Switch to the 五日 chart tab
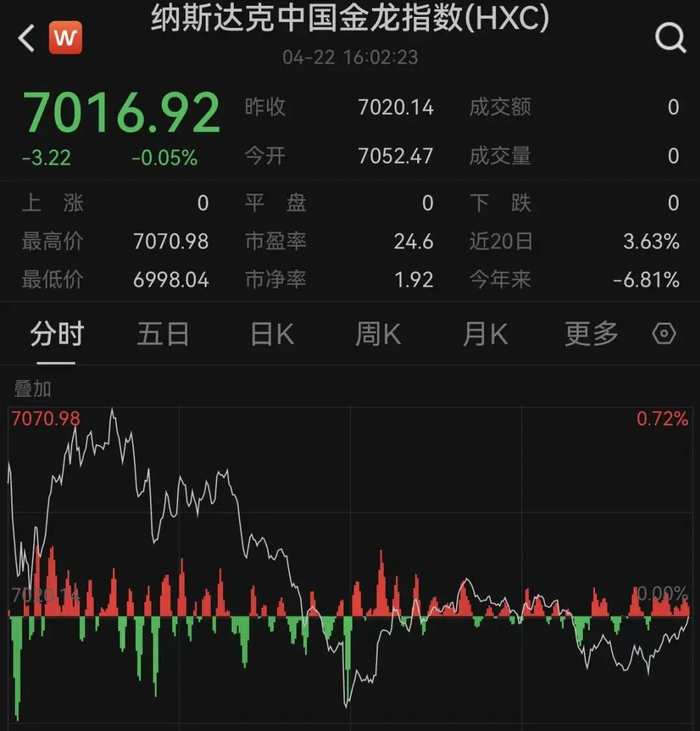The height and width of the screenshot is (731, 700). click(163, 334)
